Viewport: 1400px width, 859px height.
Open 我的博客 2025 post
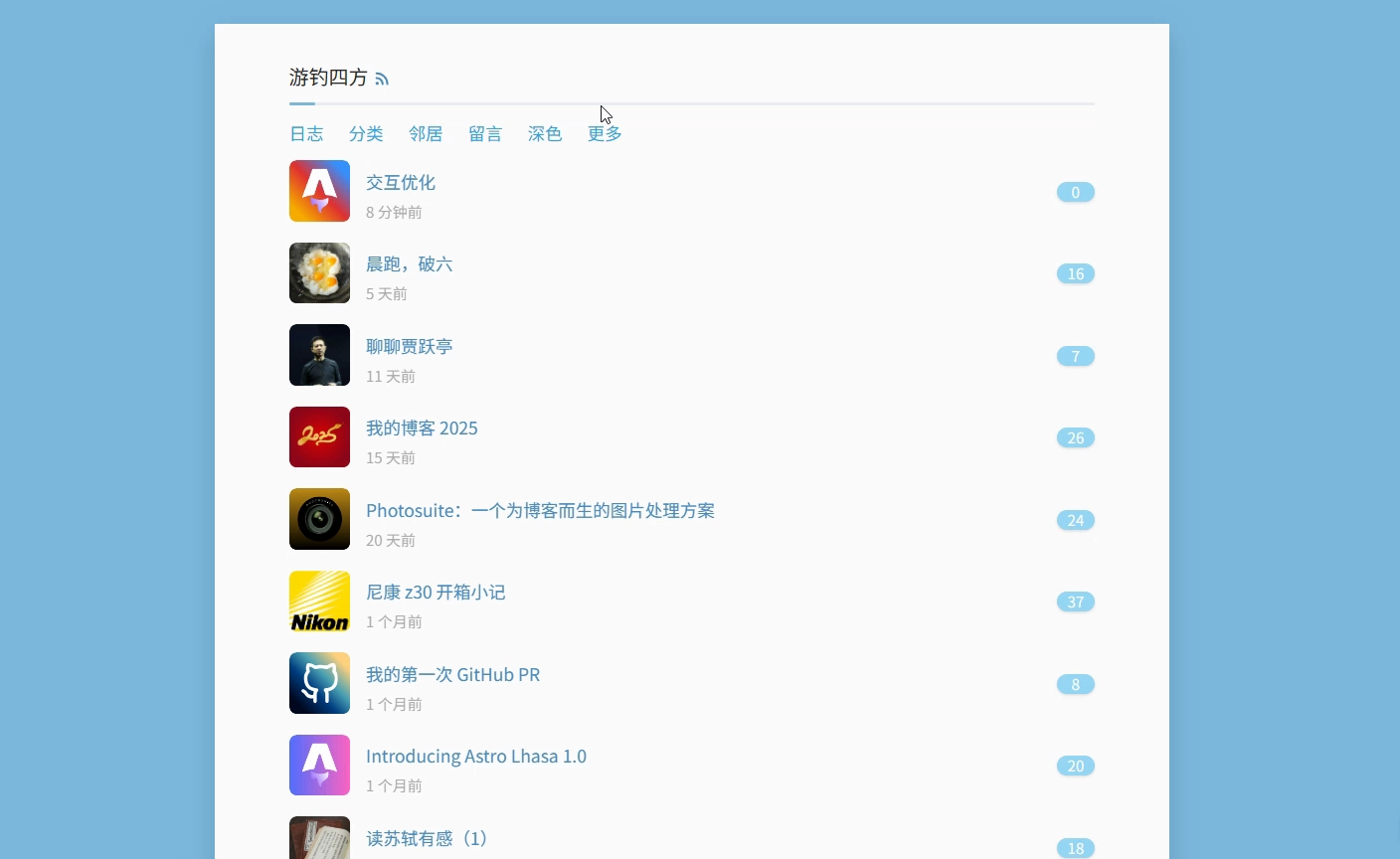(x=422, y=428)
